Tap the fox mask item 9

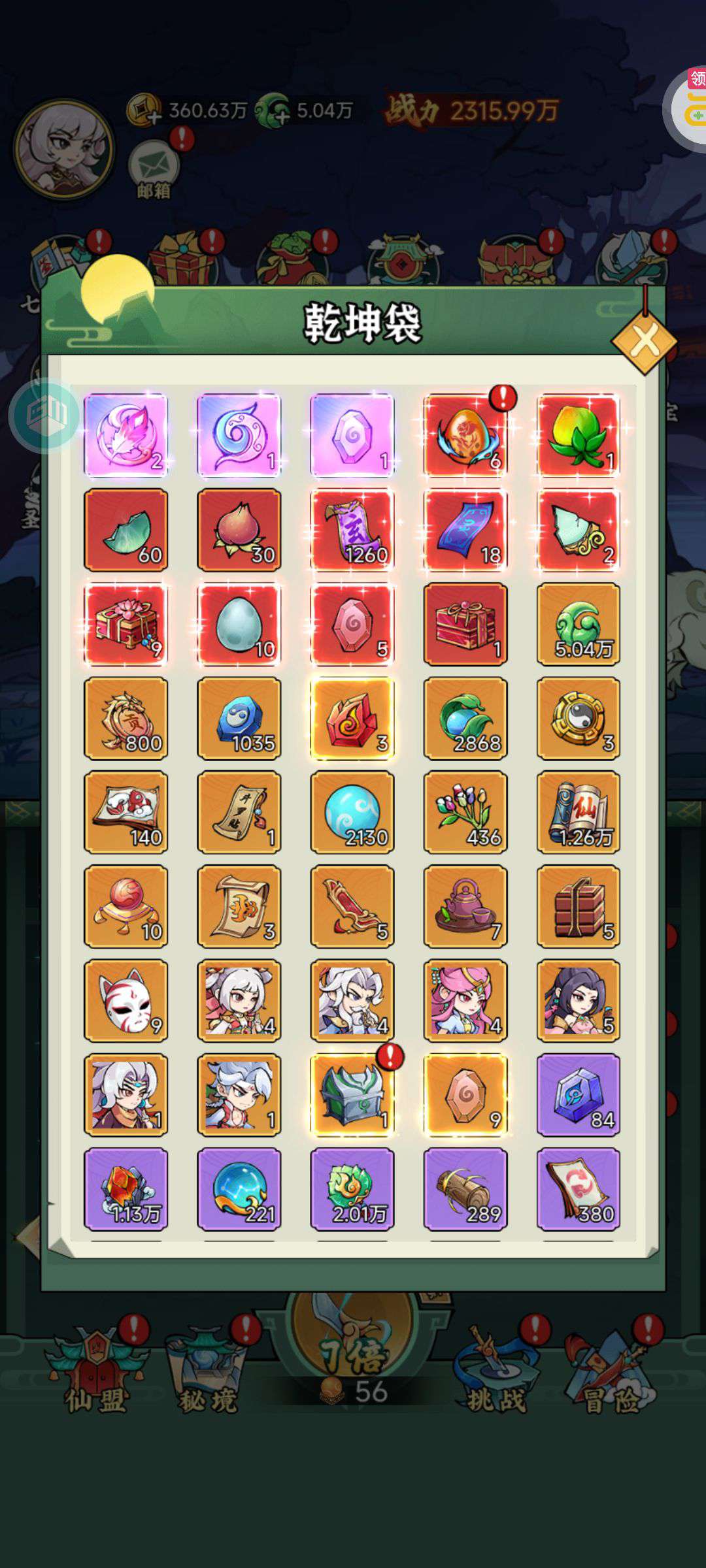[x=126, y=1000]
